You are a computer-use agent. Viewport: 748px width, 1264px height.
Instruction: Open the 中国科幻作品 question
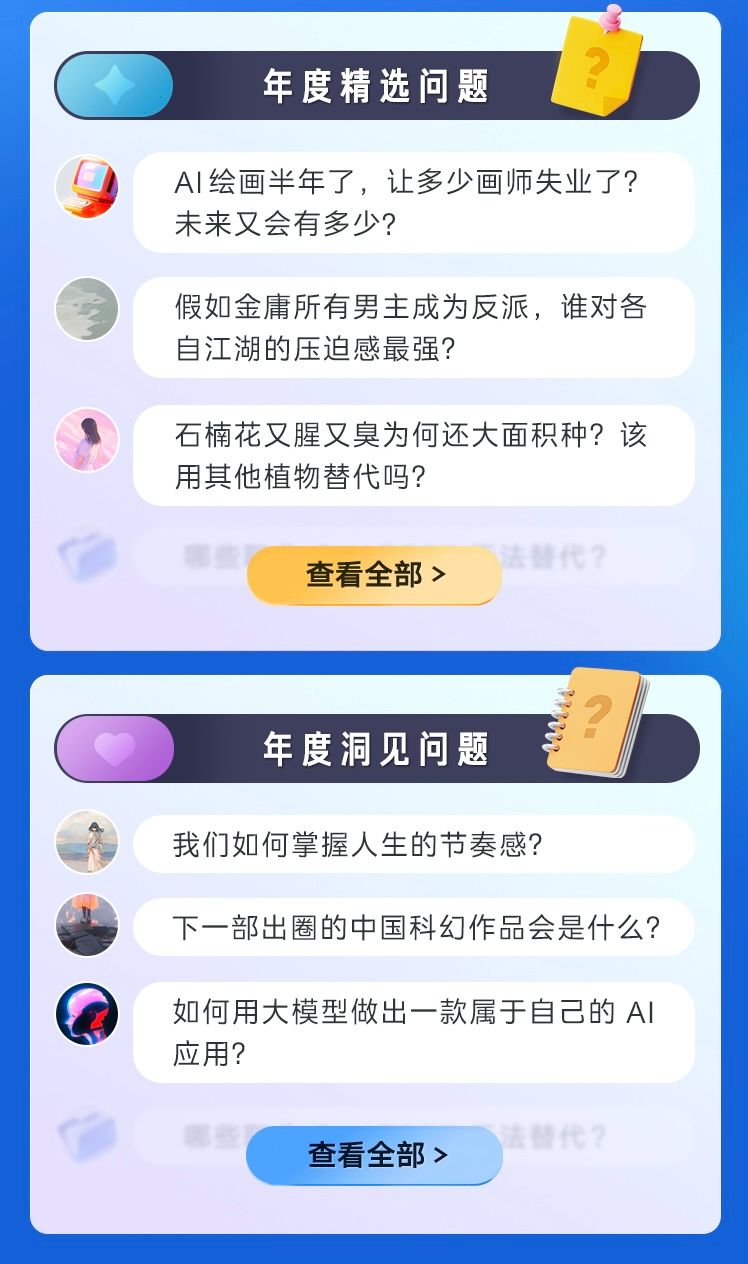point(413,927)
